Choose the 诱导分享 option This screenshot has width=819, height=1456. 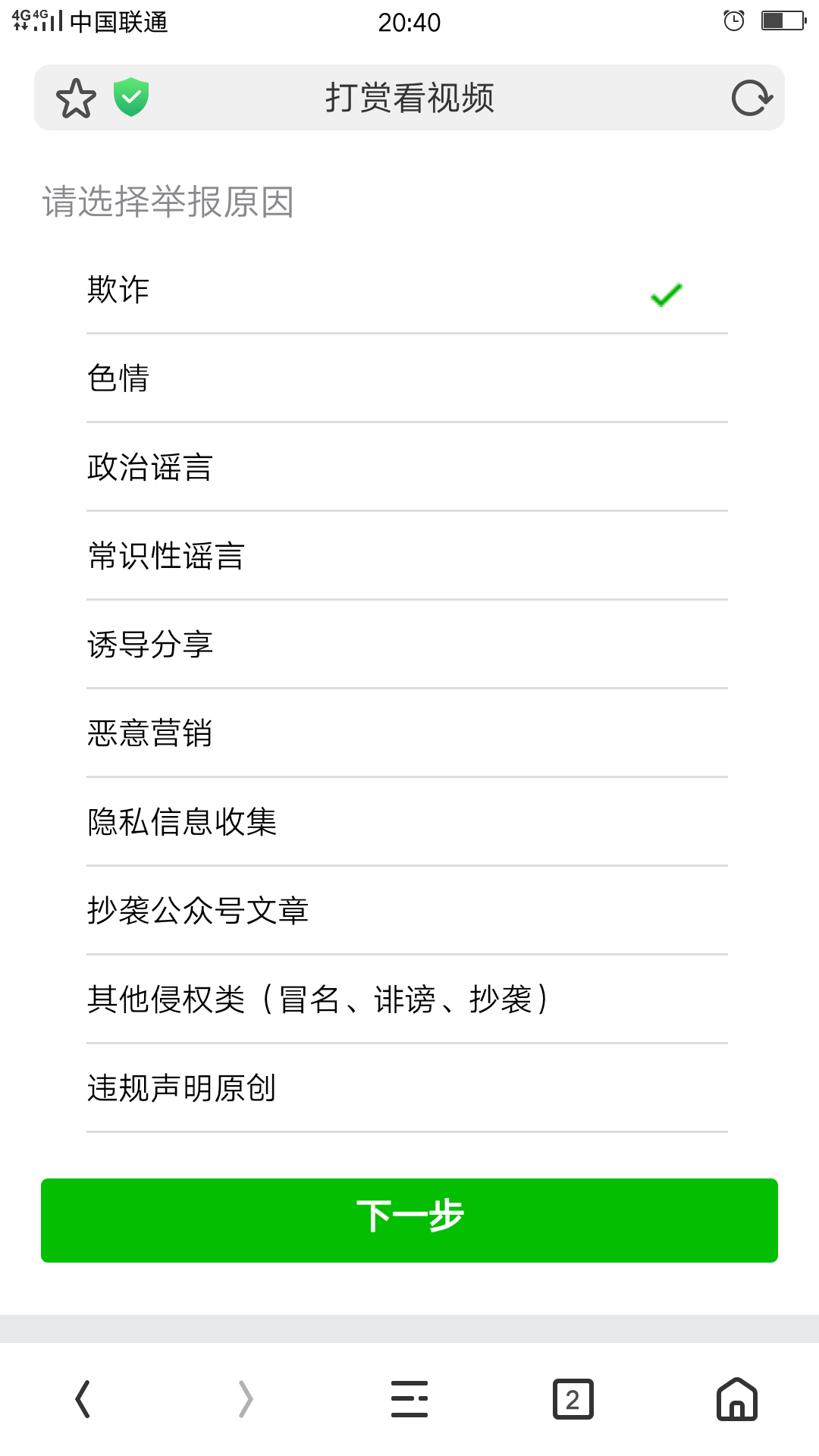click(407, 645)
